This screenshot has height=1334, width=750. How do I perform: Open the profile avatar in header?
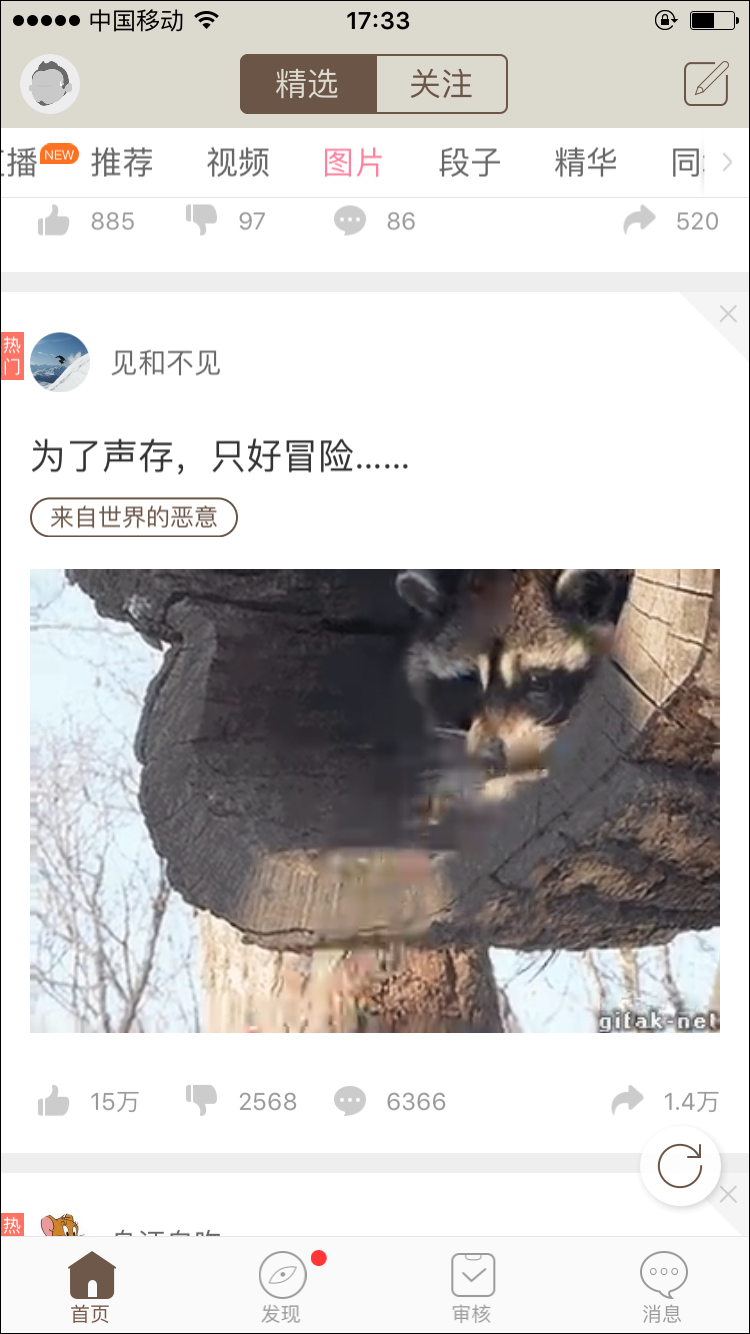[x=50, y=84]
